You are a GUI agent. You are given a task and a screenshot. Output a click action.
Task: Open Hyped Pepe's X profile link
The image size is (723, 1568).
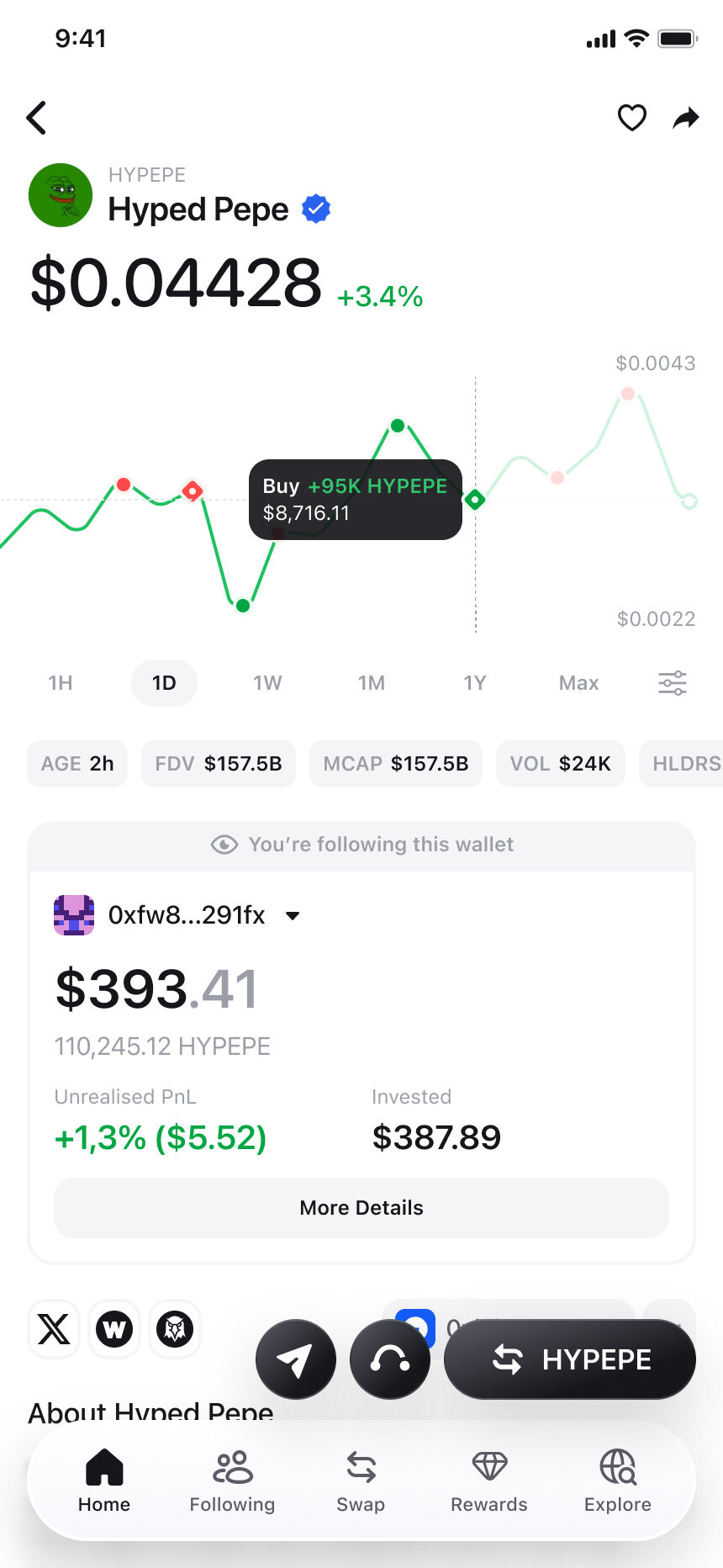[54, 1329]
